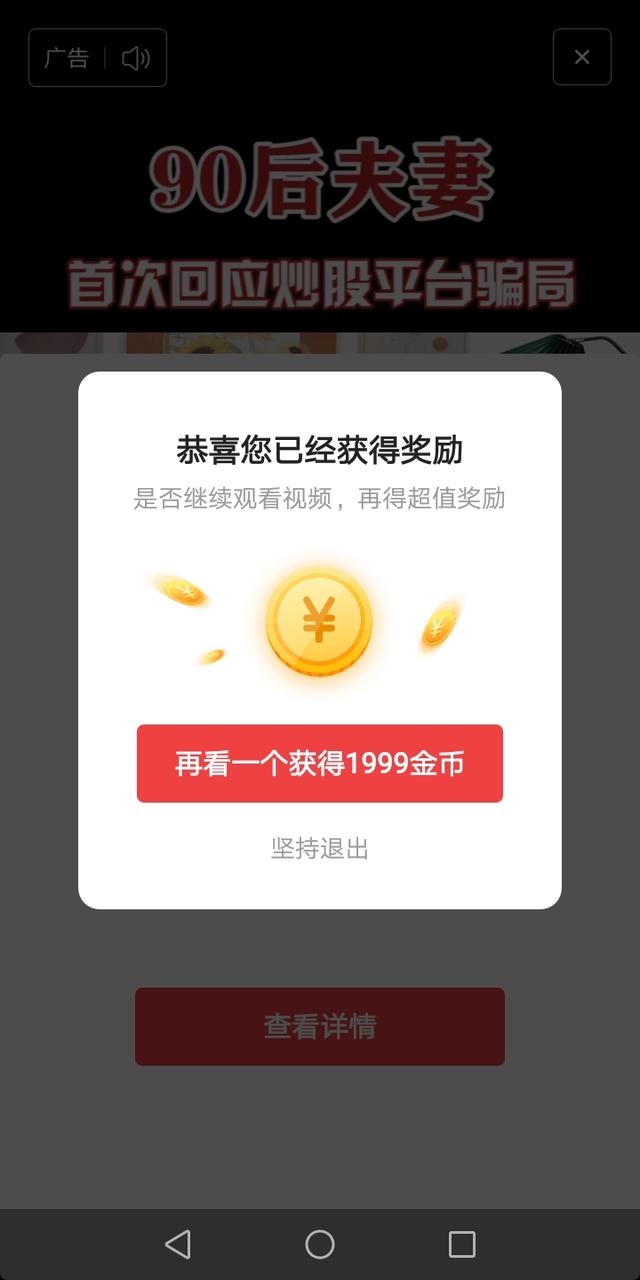Mute the ad sound speaker icon

pos(136,58)
